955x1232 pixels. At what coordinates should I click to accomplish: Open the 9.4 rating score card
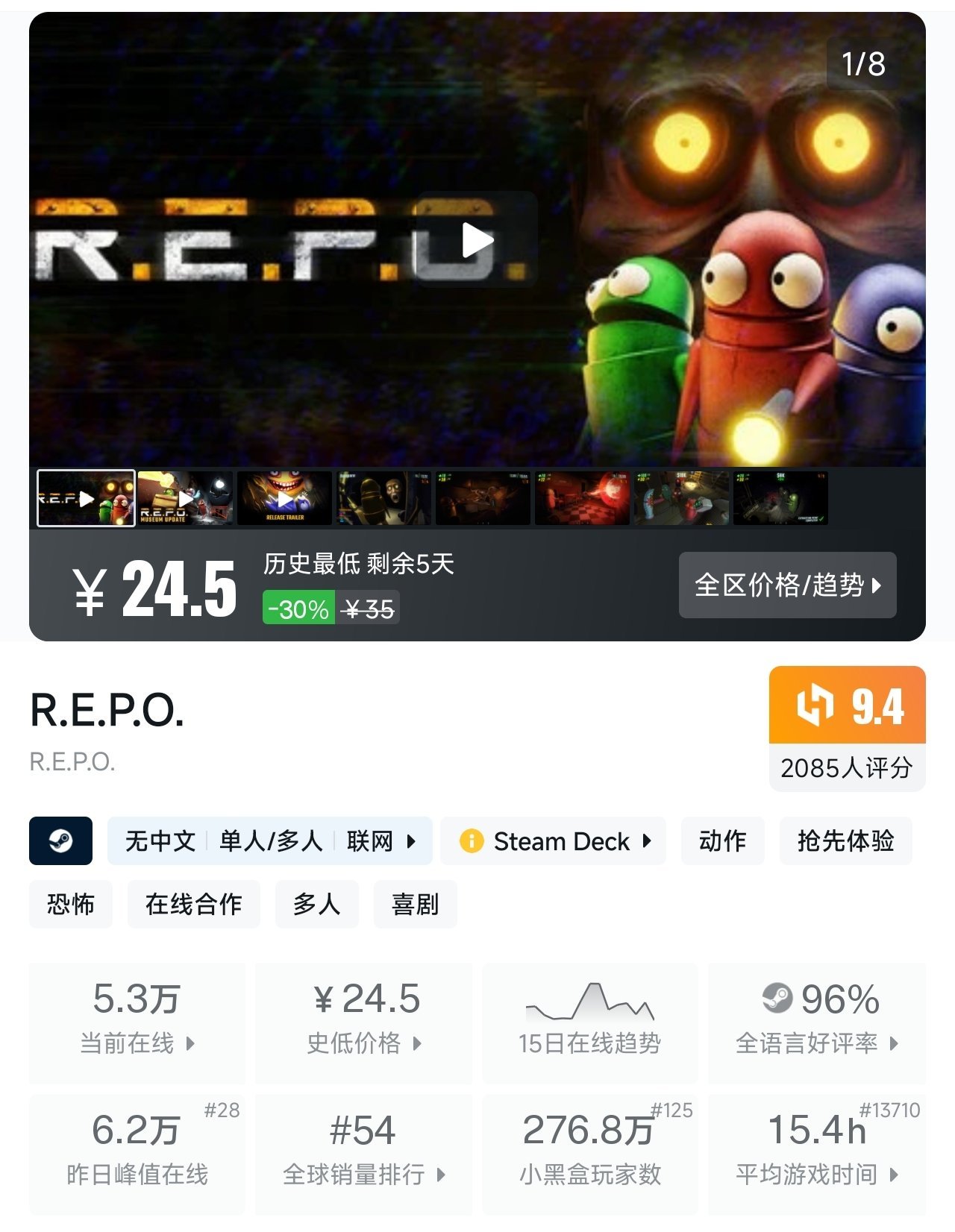pyautogui.click(x=847, y=727)
